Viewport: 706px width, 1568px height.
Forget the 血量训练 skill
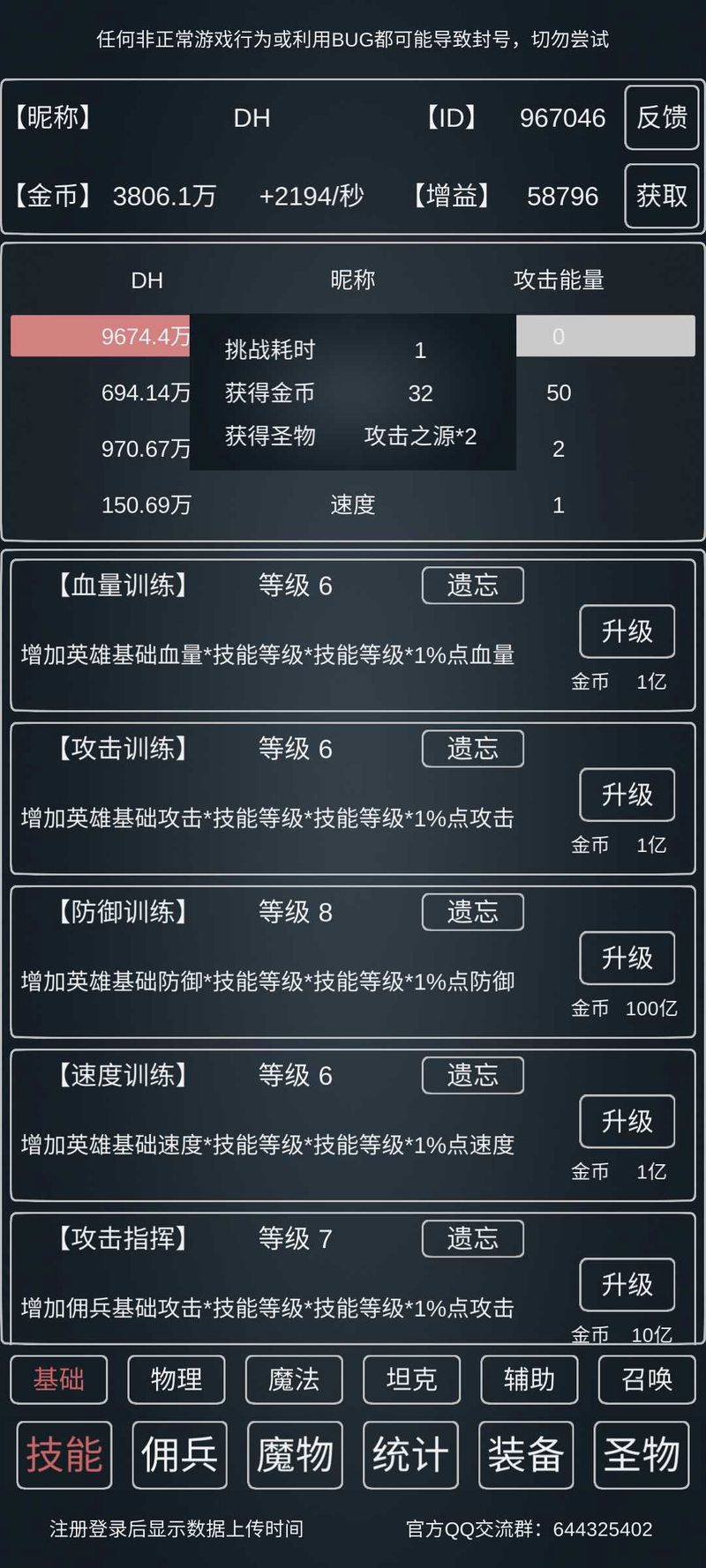click(x=472, y=586)
